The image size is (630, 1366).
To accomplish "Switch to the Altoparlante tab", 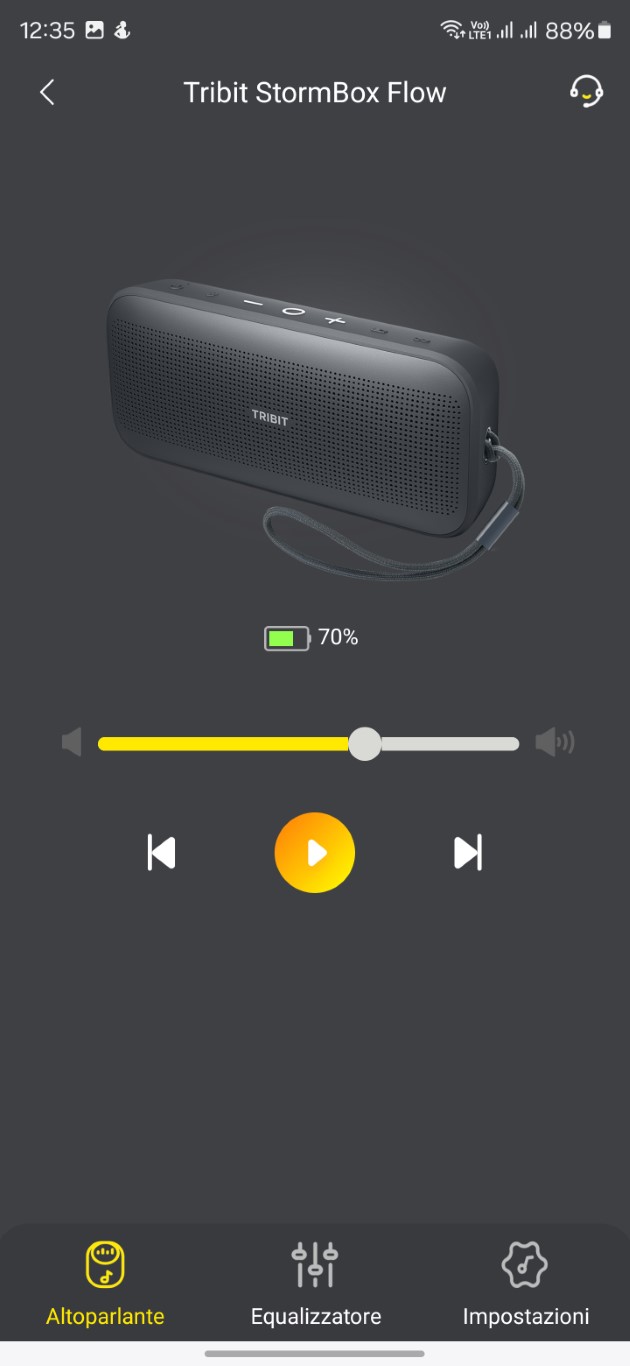I will 105,1284.
